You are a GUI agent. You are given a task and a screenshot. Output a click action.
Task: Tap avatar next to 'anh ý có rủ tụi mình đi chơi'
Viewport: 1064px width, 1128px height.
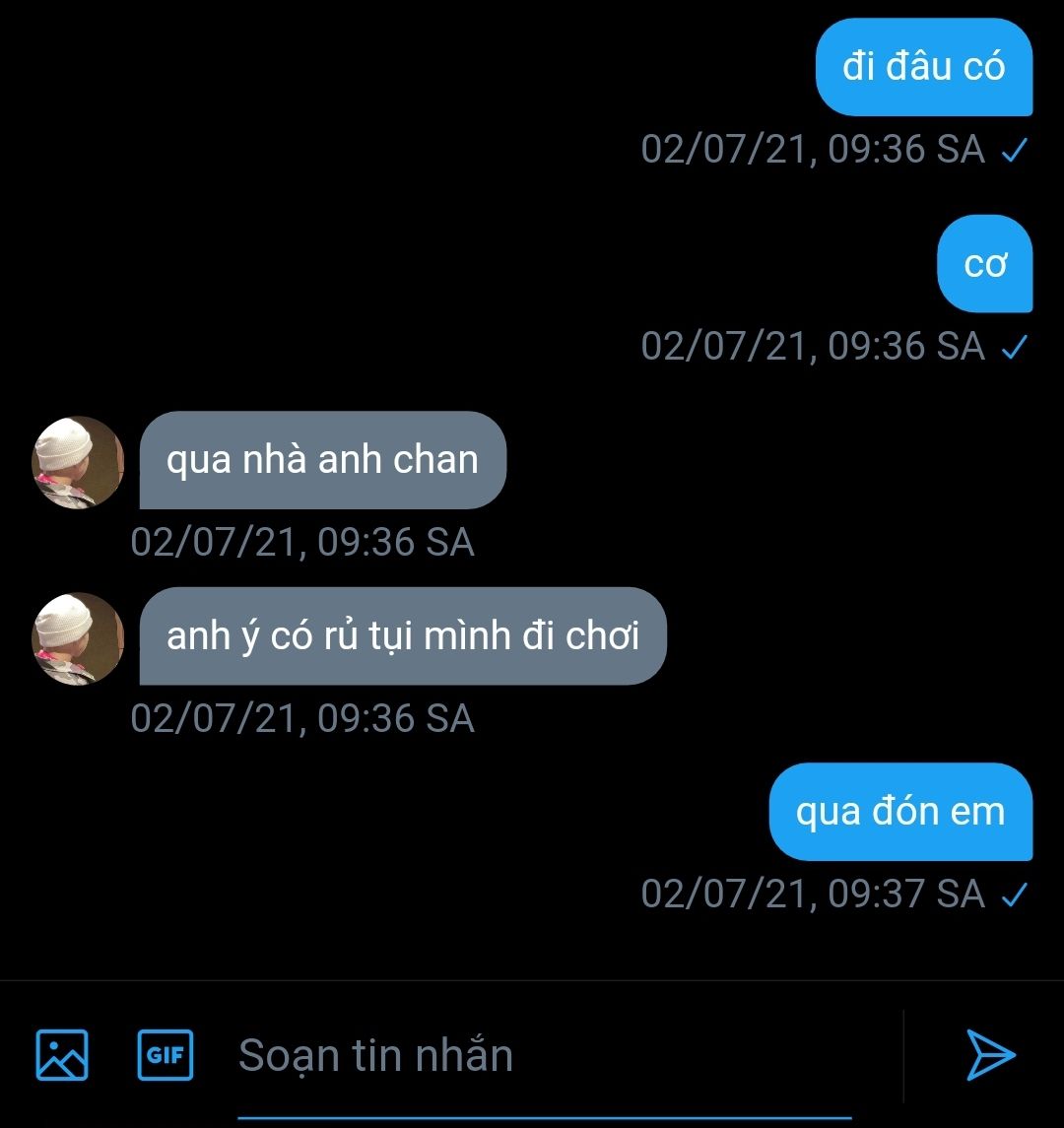click(78, 637)
